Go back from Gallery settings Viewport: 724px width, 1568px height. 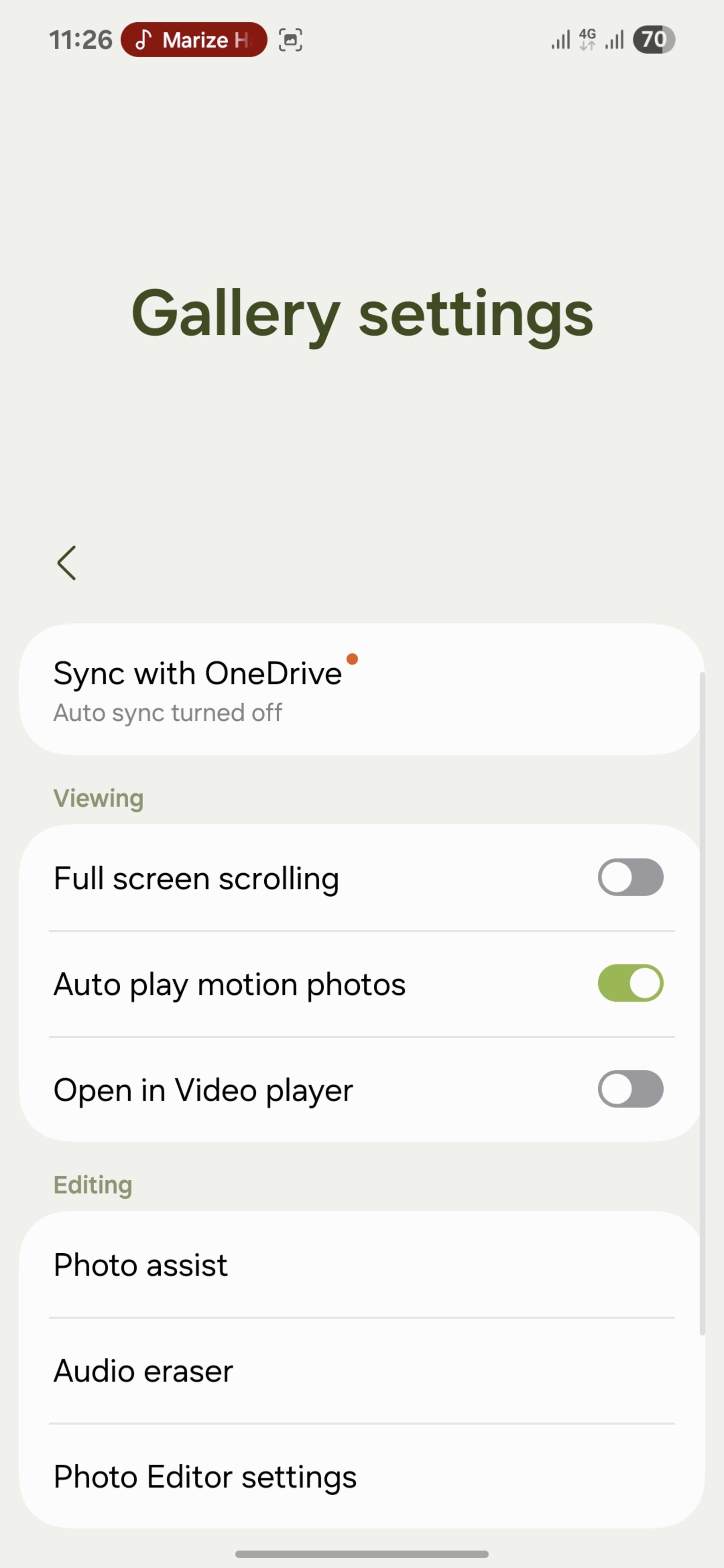(66, 562)
